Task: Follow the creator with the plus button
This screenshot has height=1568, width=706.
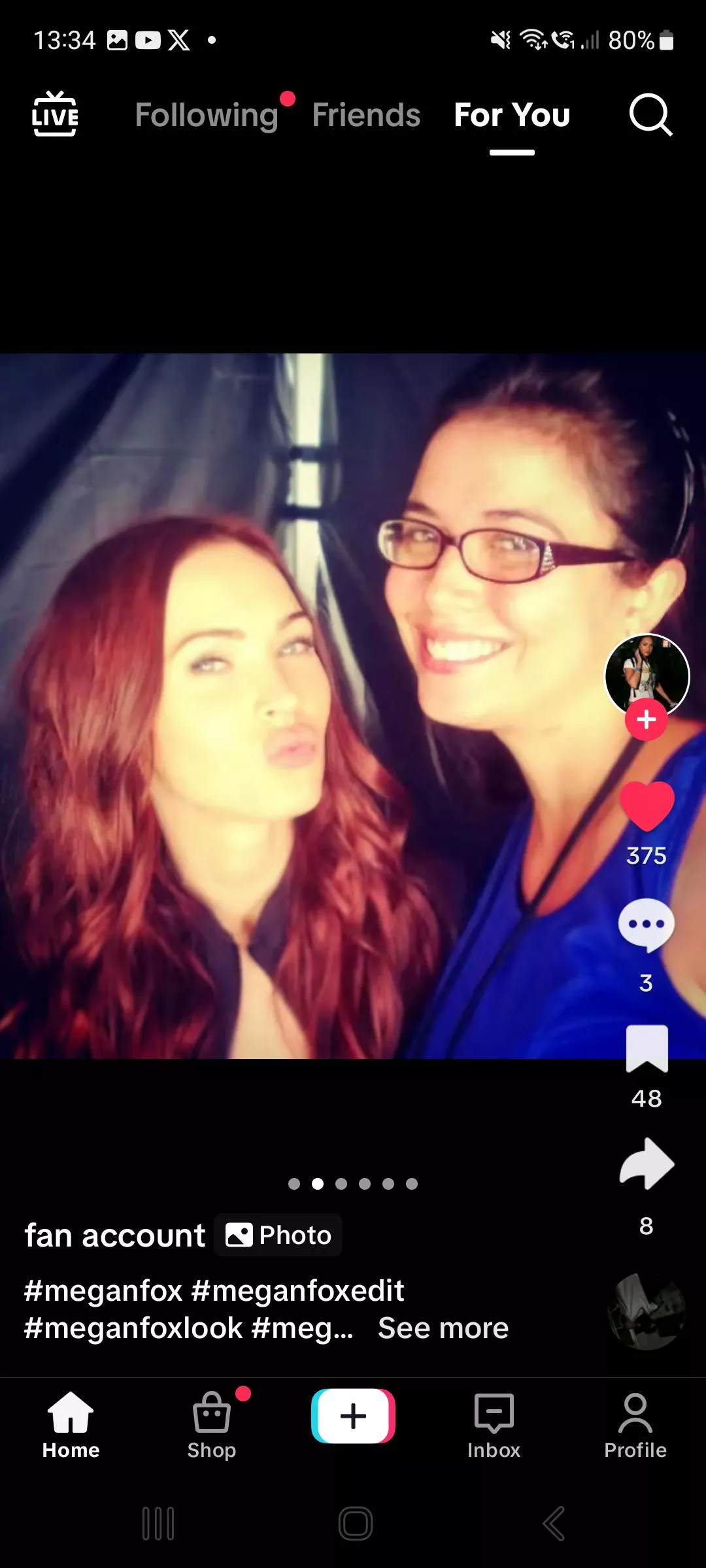Action: click(x=646, y=720)
